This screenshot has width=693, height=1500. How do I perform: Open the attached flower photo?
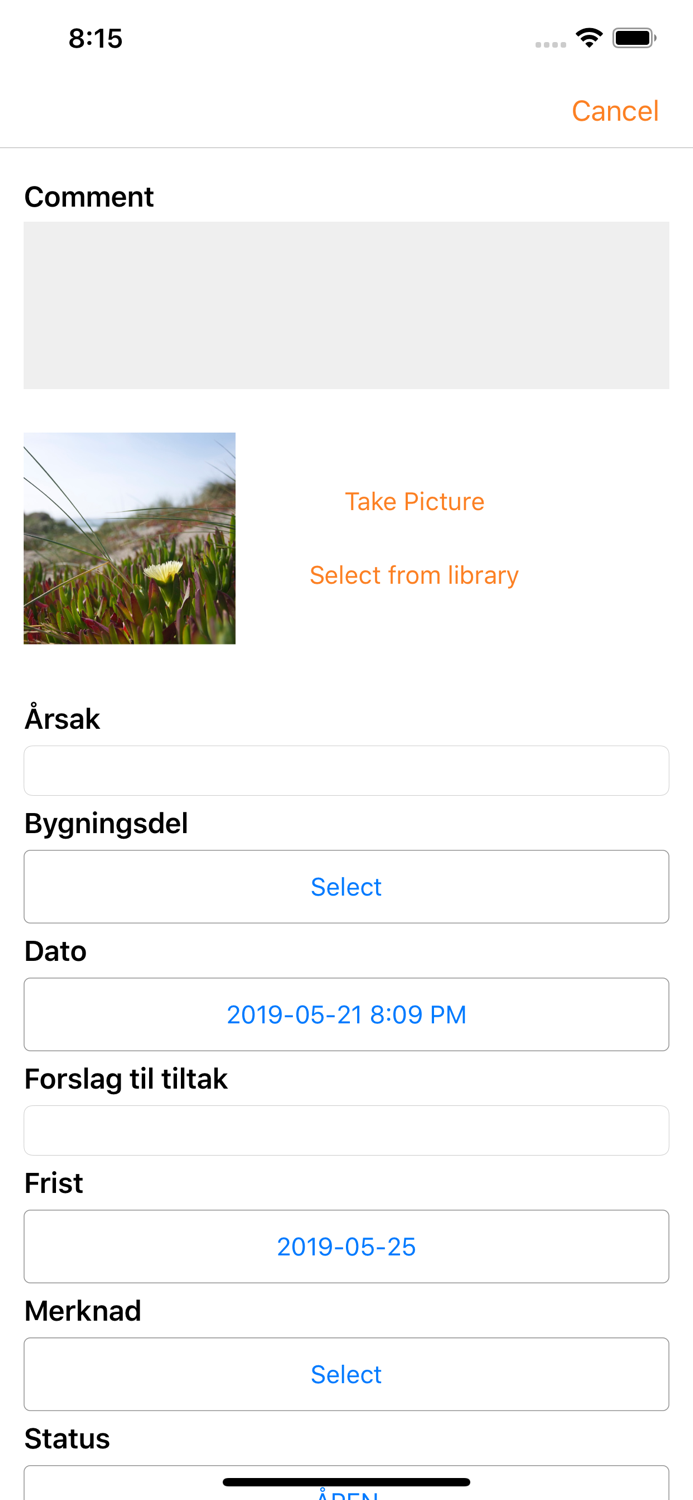point(130,538)
